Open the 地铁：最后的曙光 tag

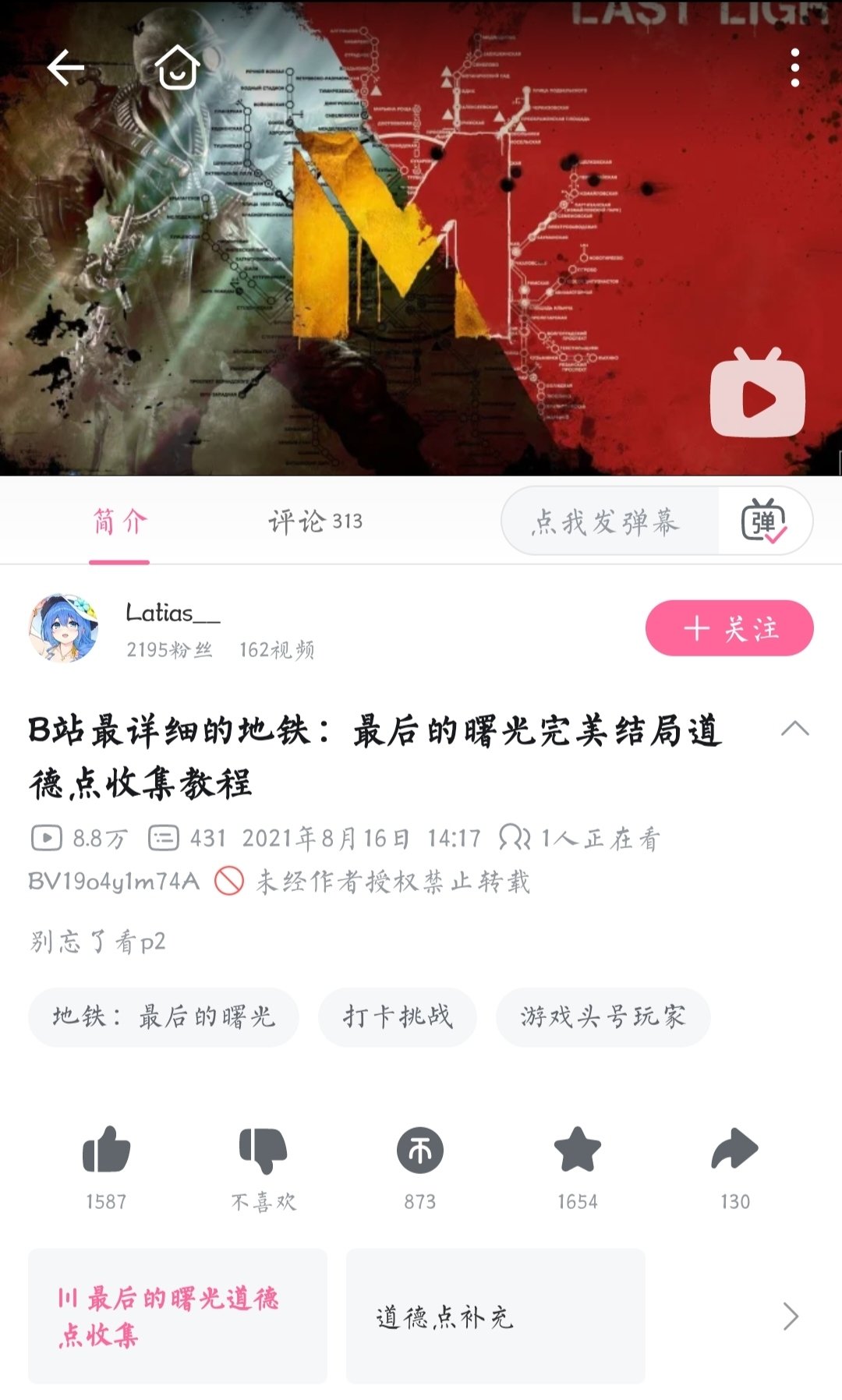164,1016
